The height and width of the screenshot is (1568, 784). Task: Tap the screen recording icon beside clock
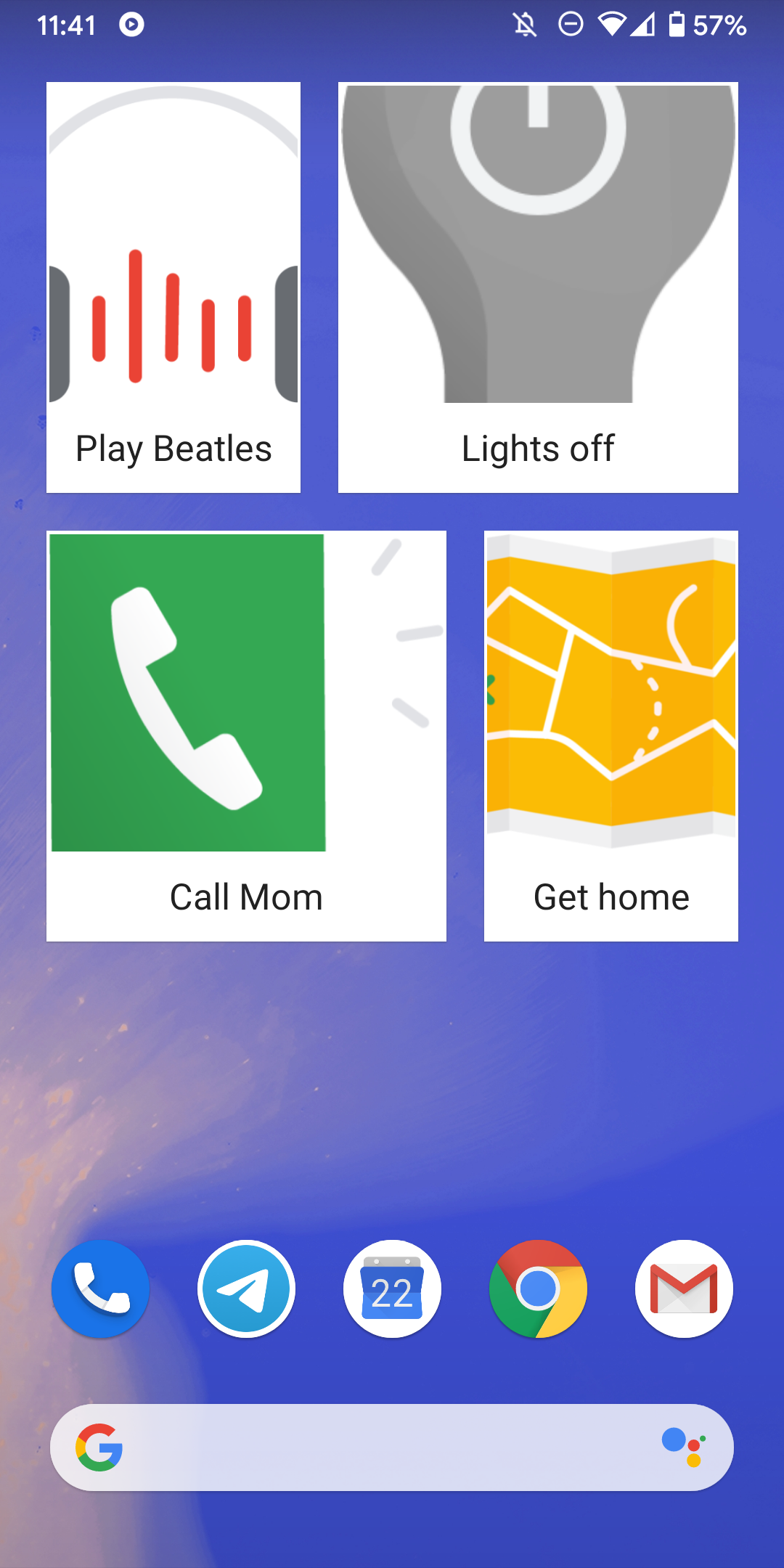131,24
